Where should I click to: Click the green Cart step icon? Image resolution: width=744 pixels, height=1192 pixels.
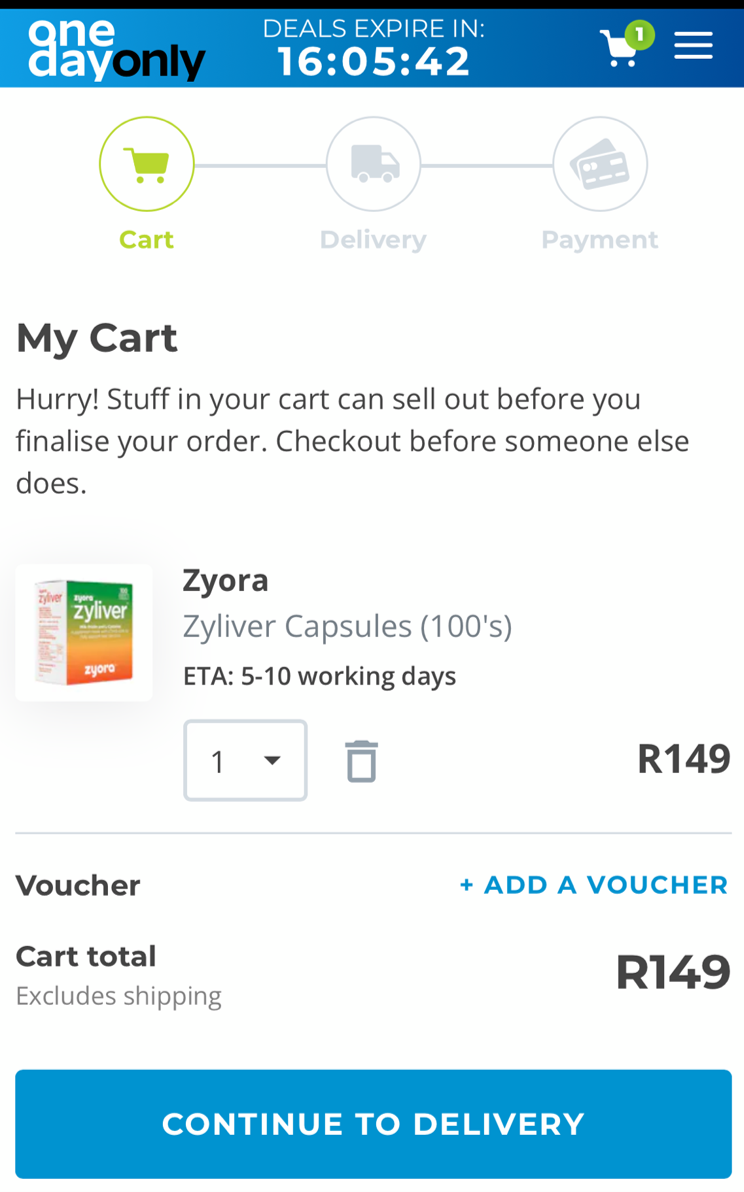146,163
